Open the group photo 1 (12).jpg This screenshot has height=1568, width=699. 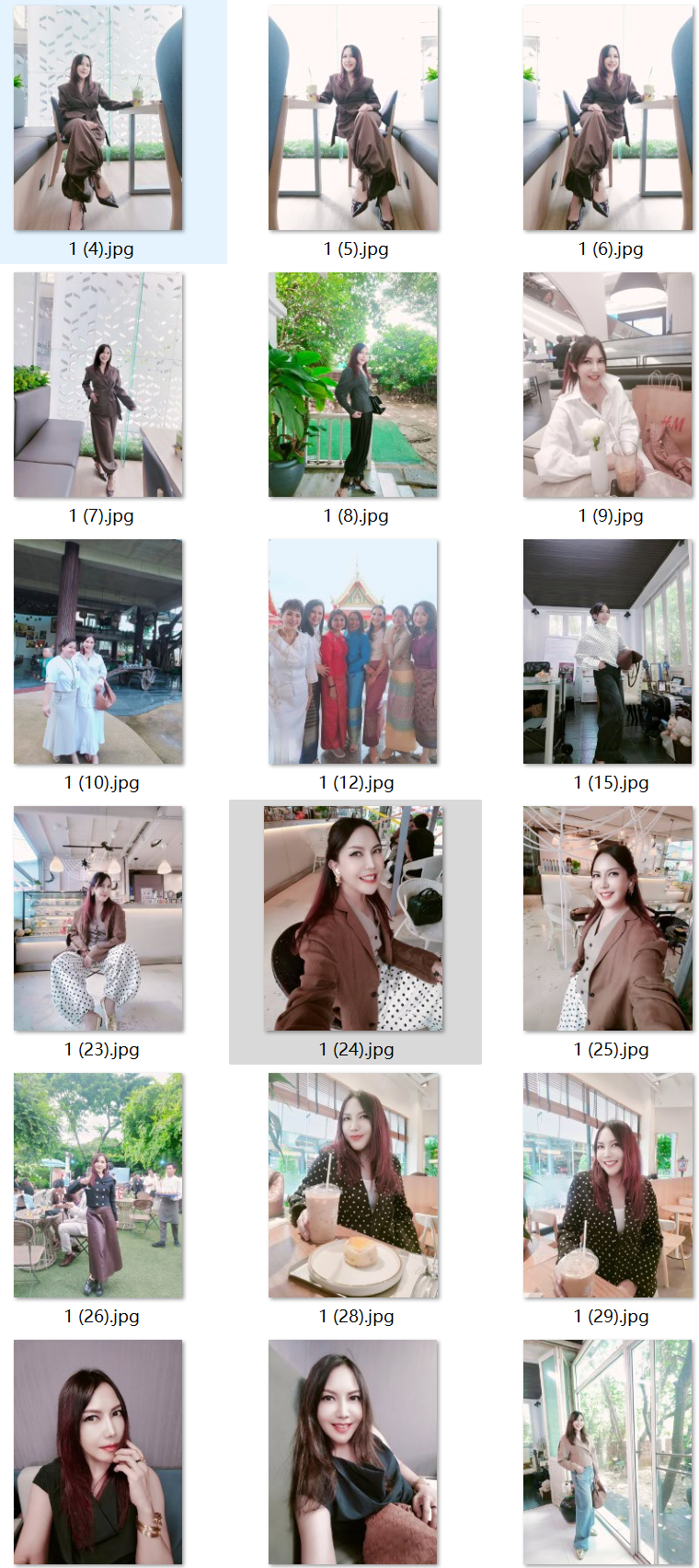point(353,651)
